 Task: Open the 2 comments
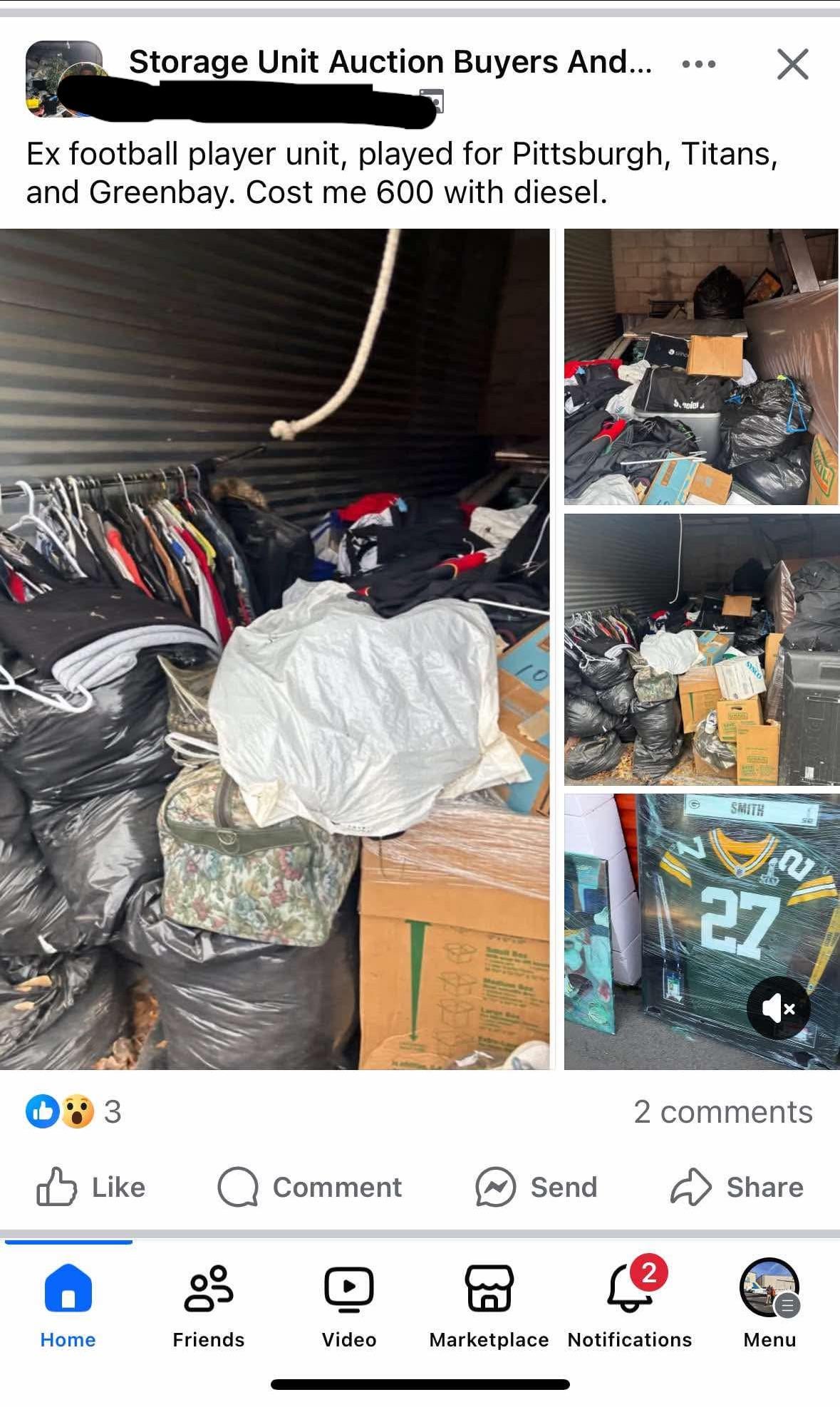click(722, 1111)
